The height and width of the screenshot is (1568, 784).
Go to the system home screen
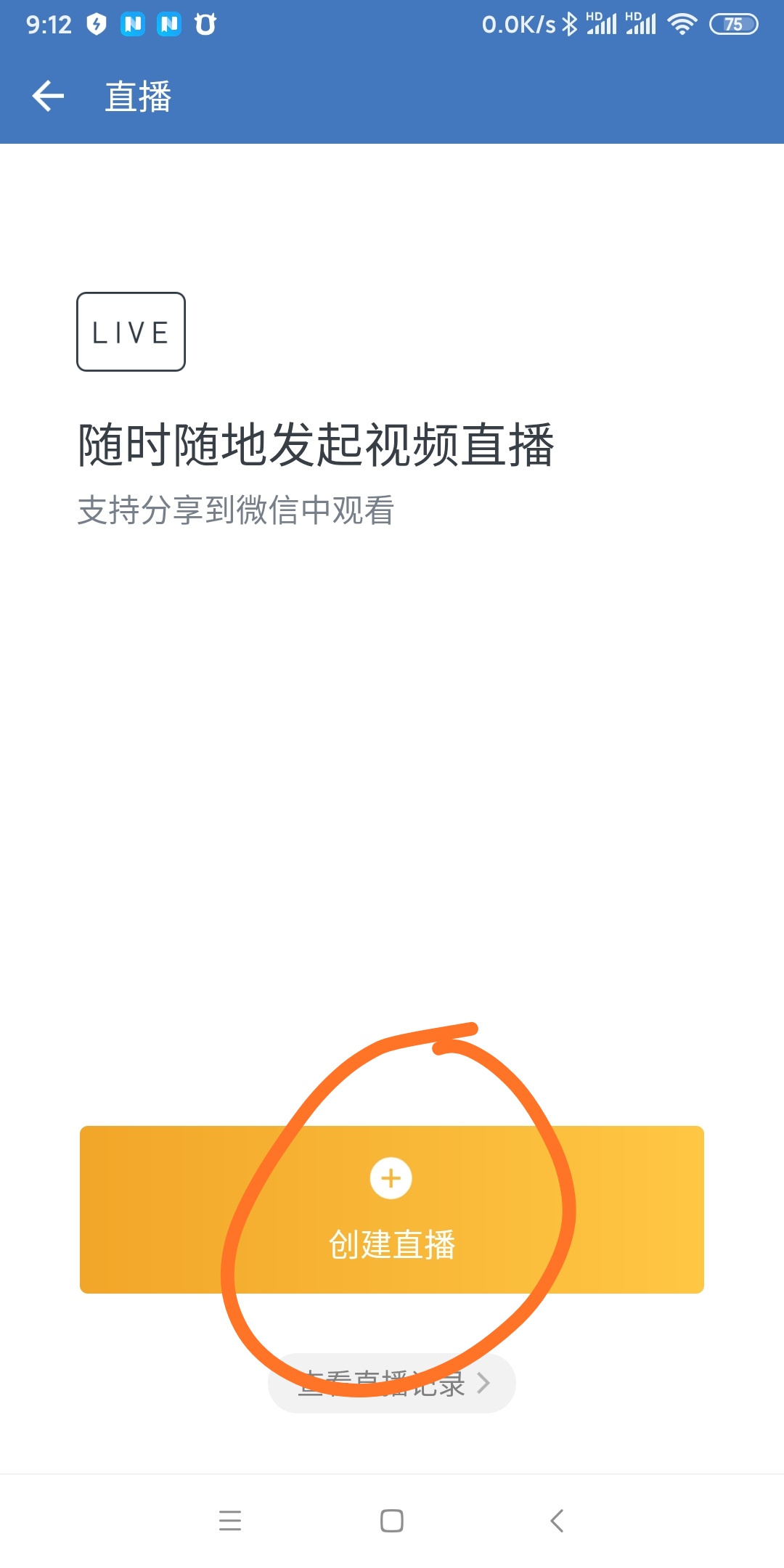point(392,1520)
